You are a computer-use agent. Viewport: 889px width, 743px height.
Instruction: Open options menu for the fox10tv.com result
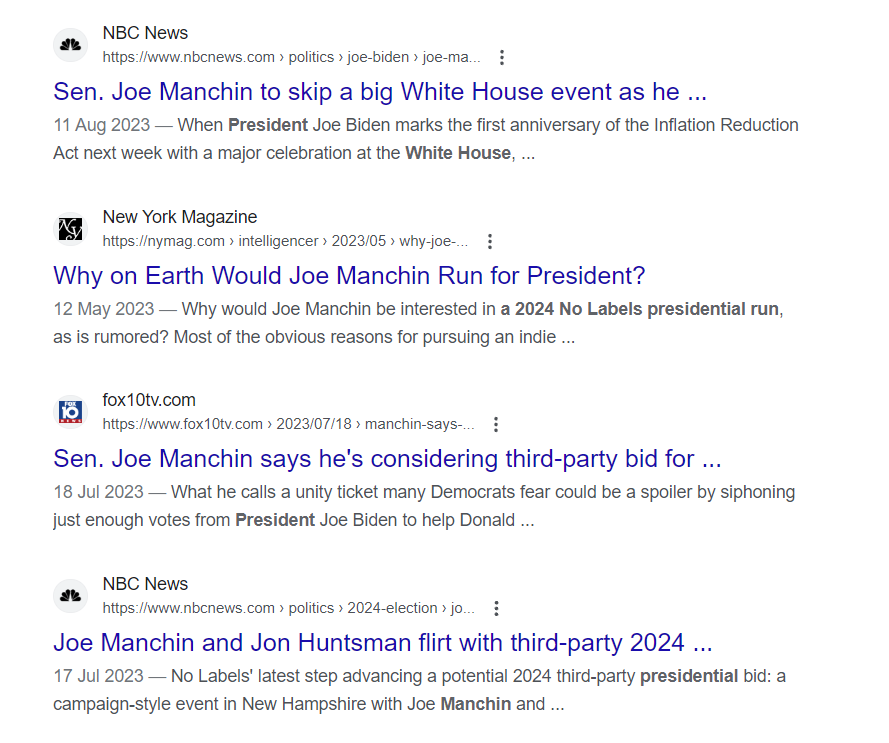point(495,425)
